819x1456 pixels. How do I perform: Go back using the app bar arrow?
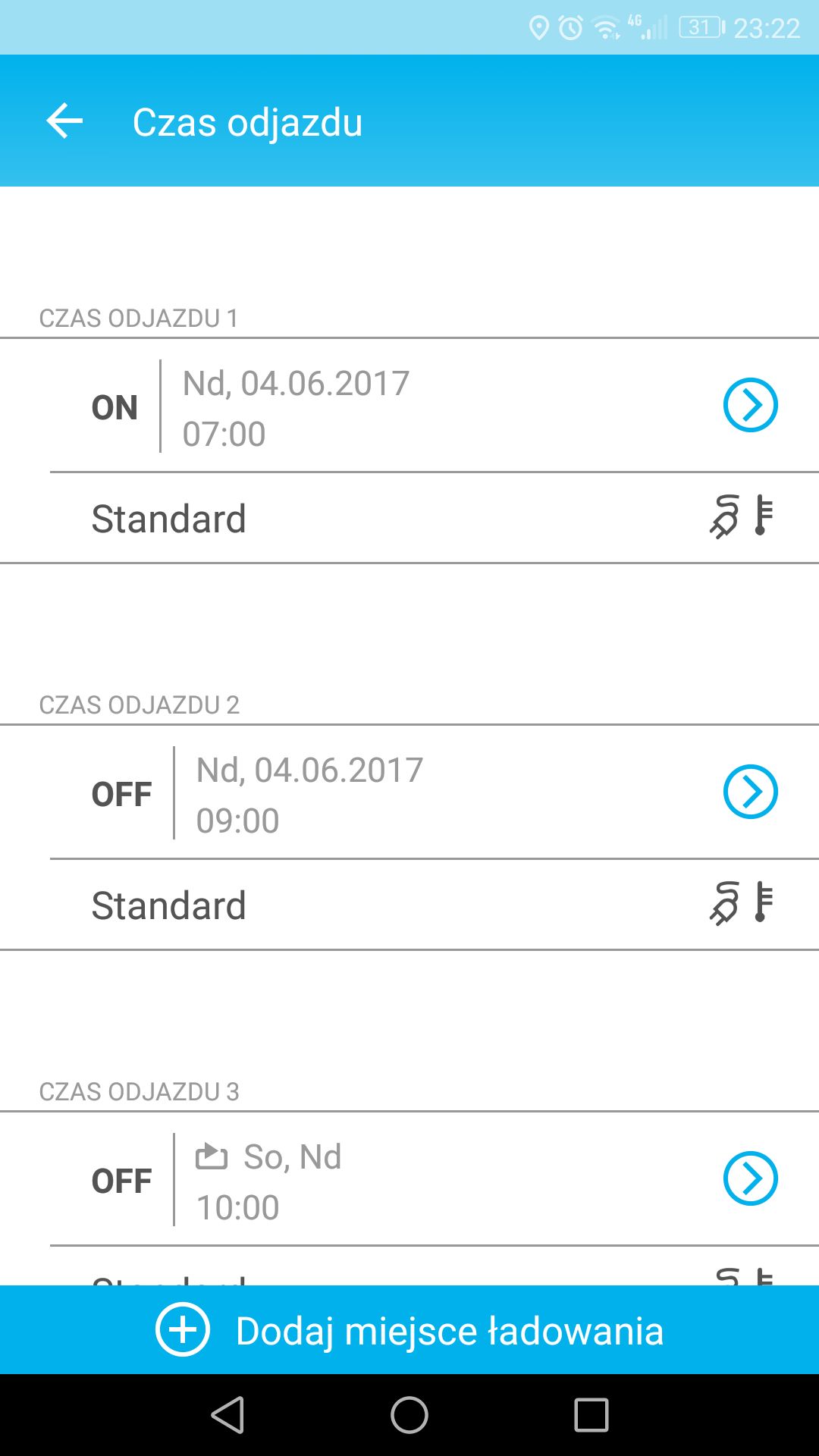click(64, 121)
